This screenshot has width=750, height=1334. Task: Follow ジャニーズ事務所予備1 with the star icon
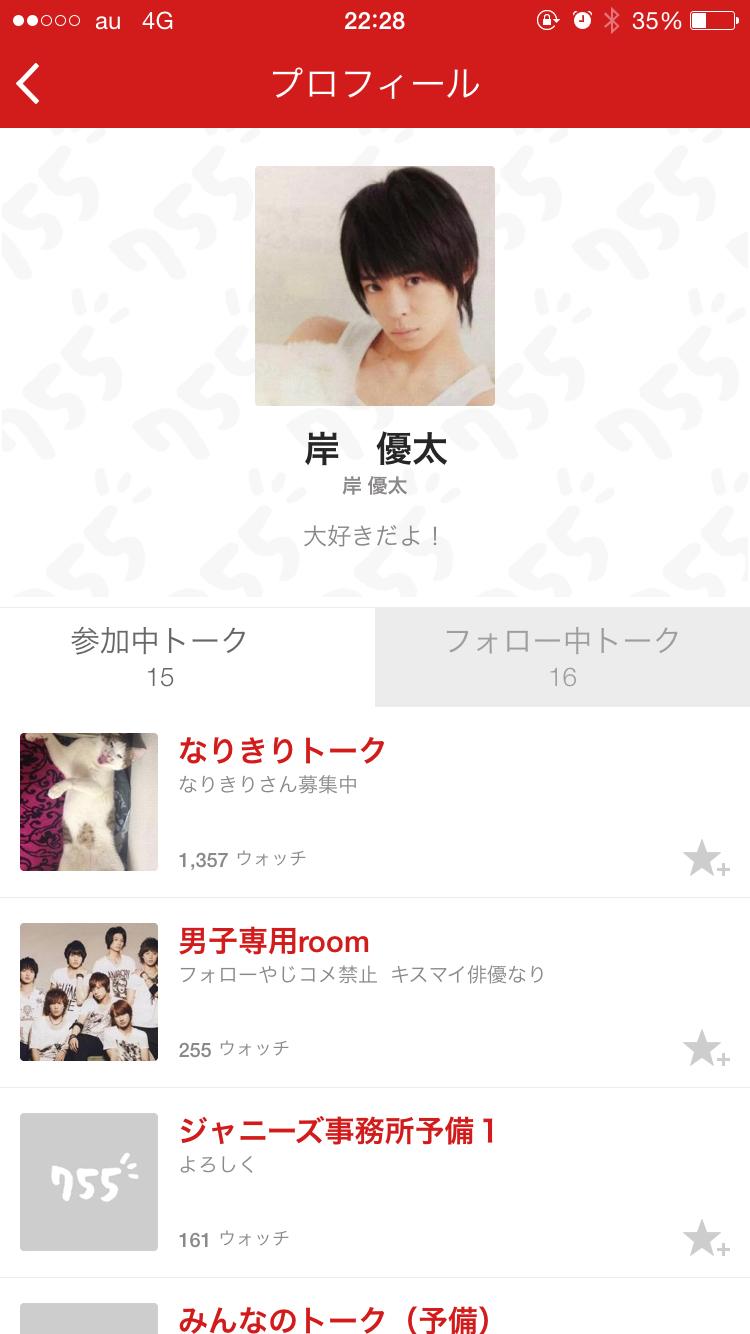tap(705, 1238)
